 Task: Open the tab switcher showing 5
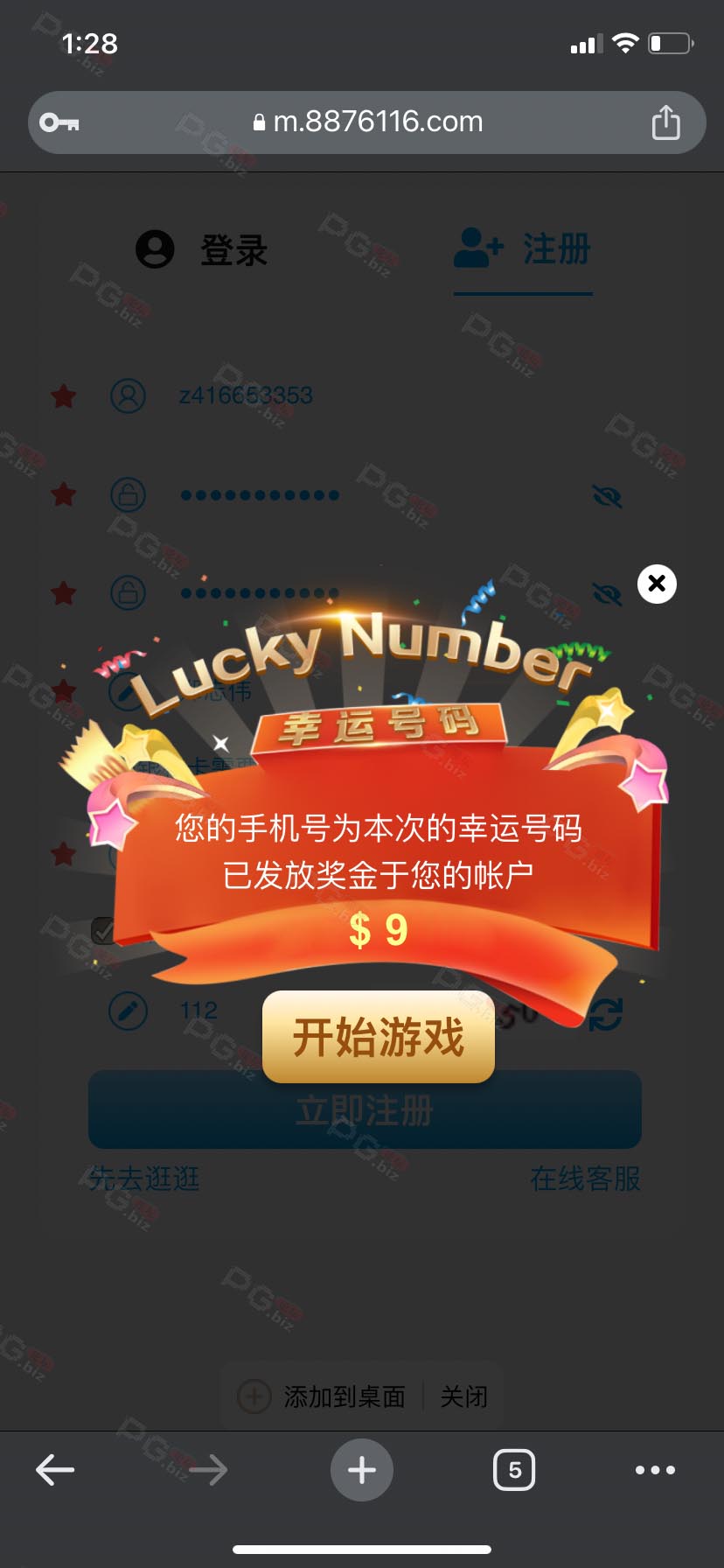[x=514, y=1470]
